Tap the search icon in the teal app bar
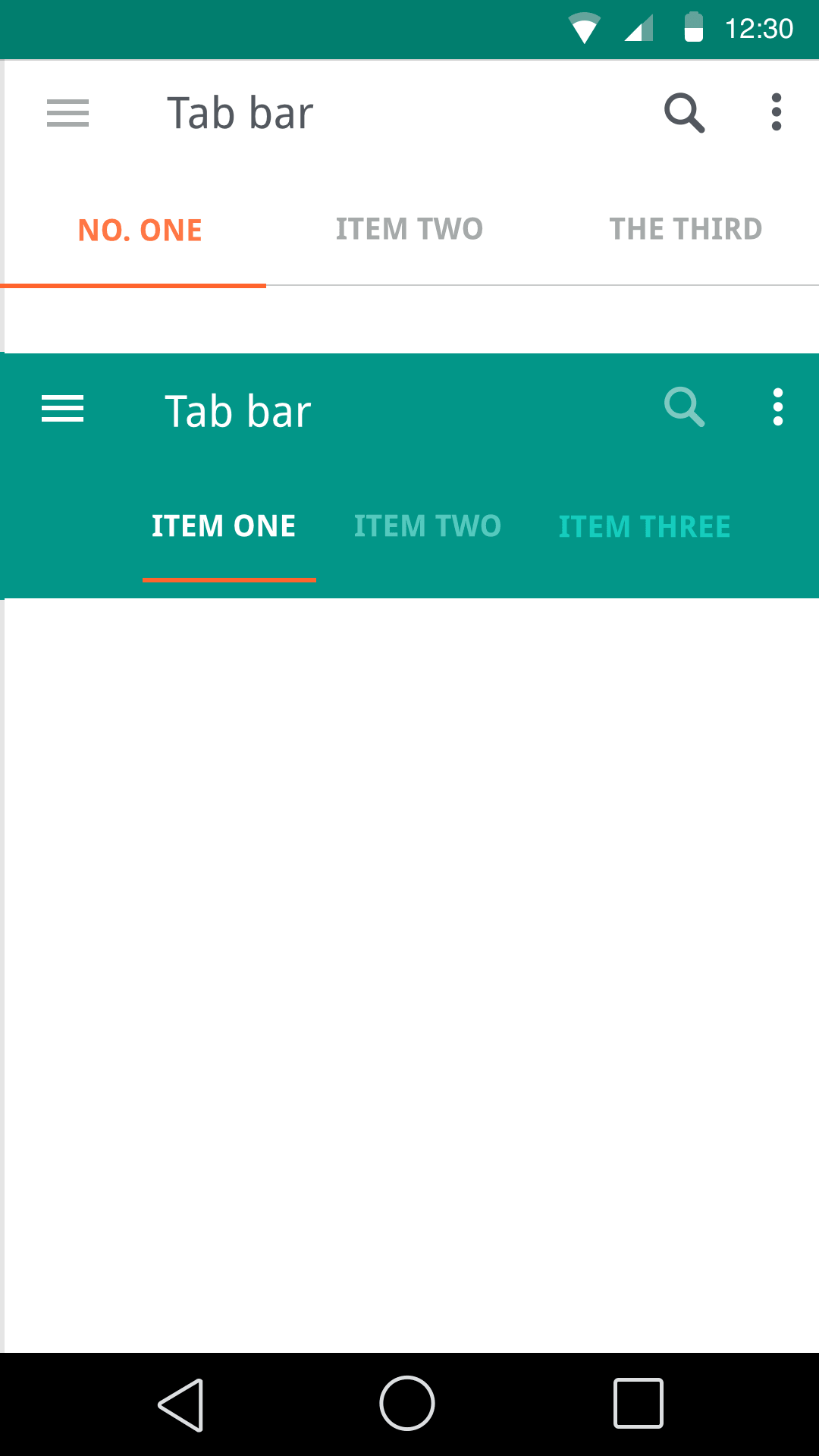 (684, 408)
